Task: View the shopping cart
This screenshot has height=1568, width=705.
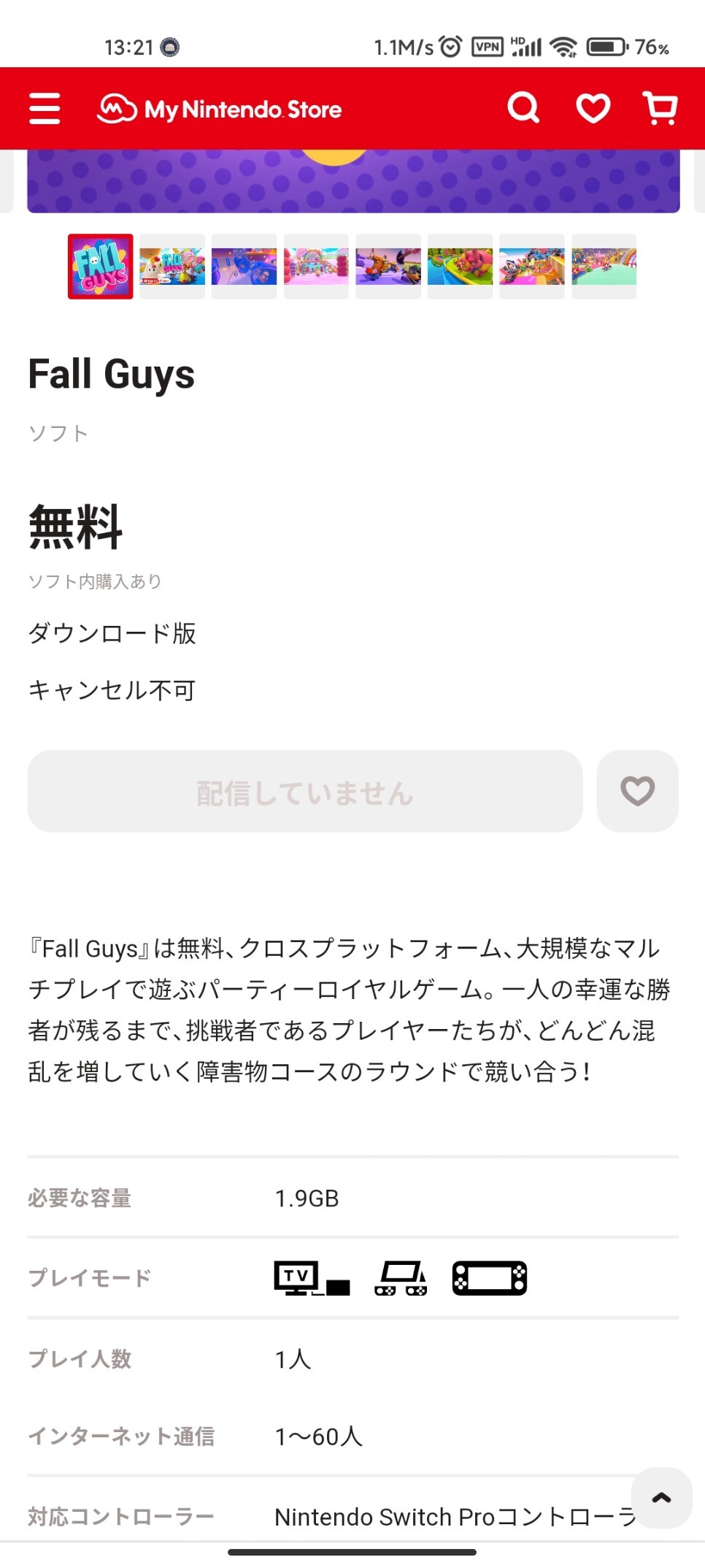Action: (x=660, y=108)
